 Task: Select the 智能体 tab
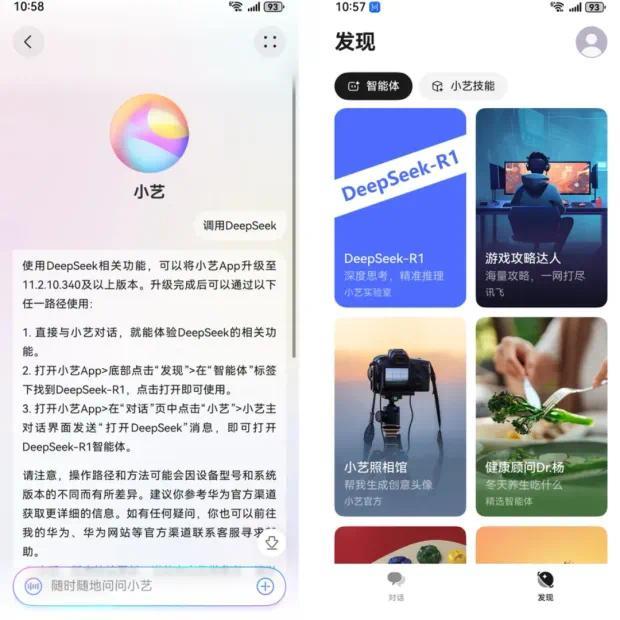point(373,86)
